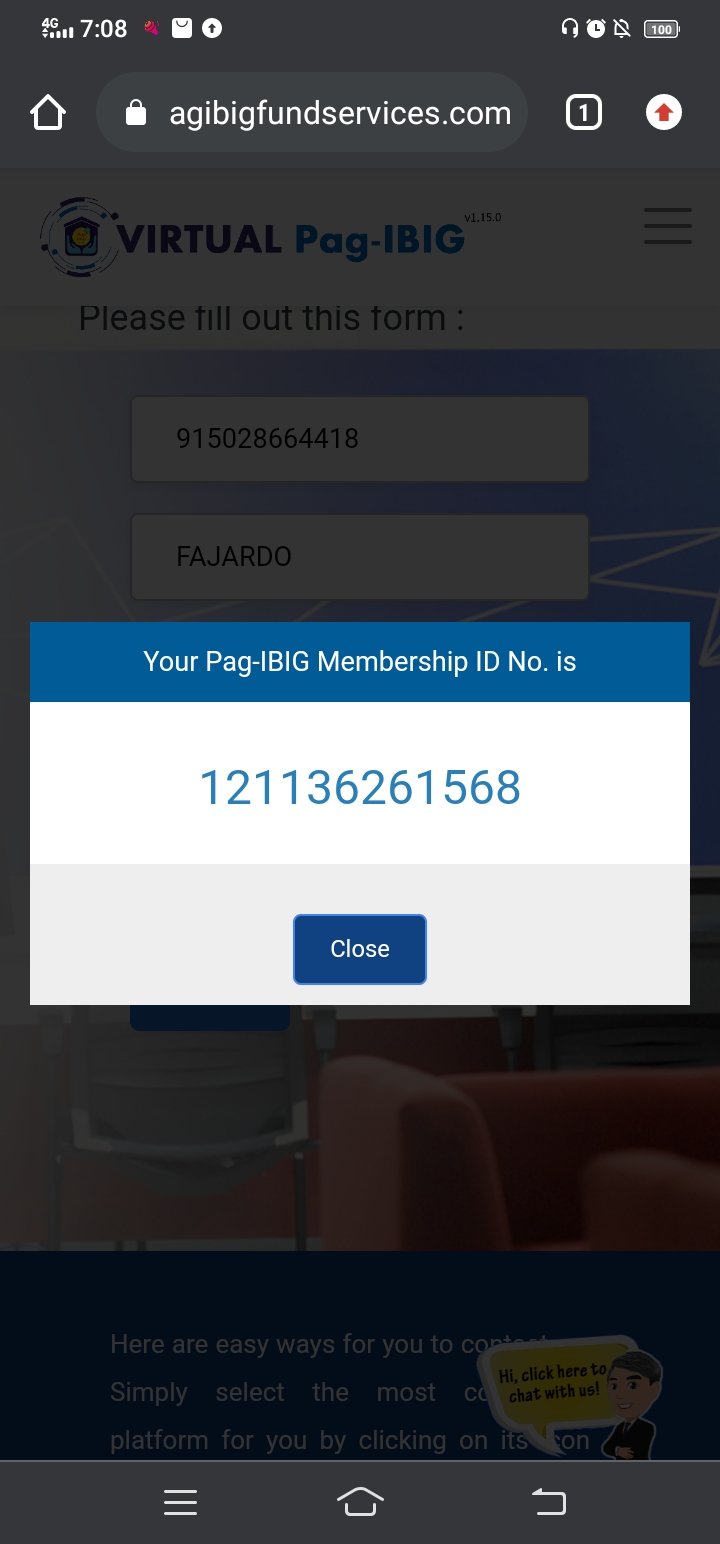The width and height of the screenshot is (720, 1544).
Task: Edit the FAJARDO name field
Action: click(359, 557)
